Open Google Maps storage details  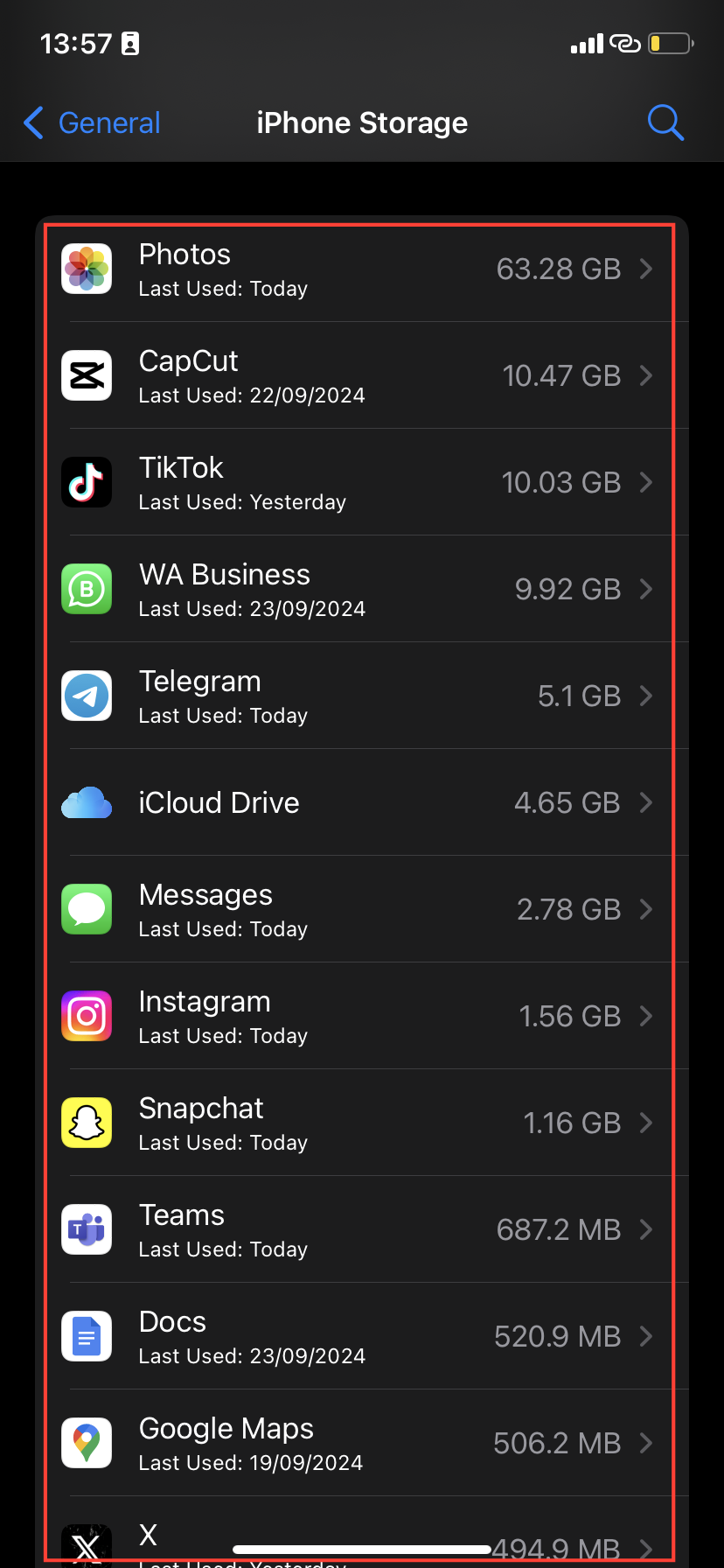(x=359, y=1444)
